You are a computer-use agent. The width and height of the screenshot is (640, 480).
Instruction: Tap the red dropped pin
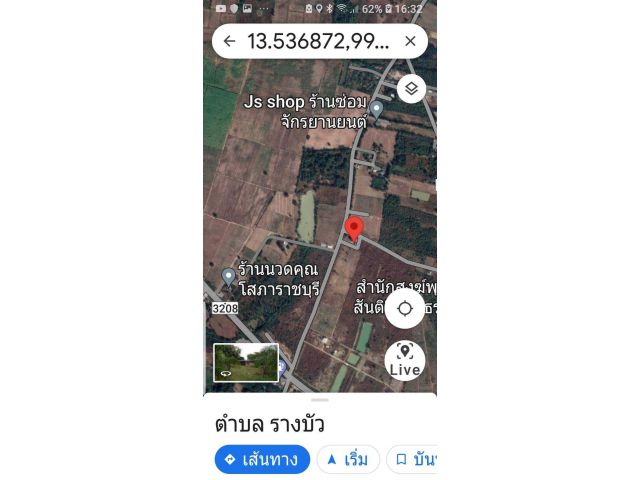tap(353, 227)
